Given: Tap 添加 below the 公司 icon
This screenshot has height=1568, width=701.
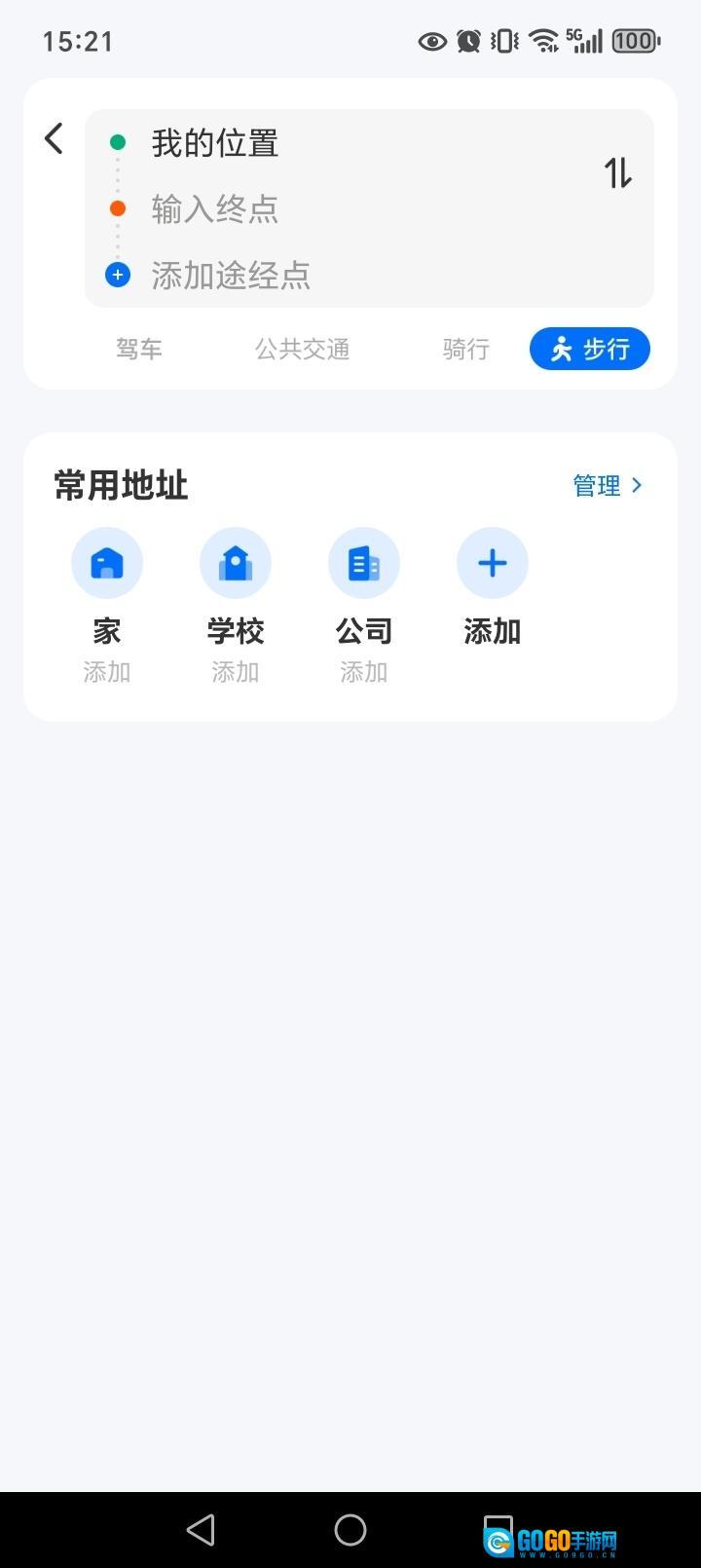Looking at the screenshot, I should pyautogui.click(x=363, y=670).
